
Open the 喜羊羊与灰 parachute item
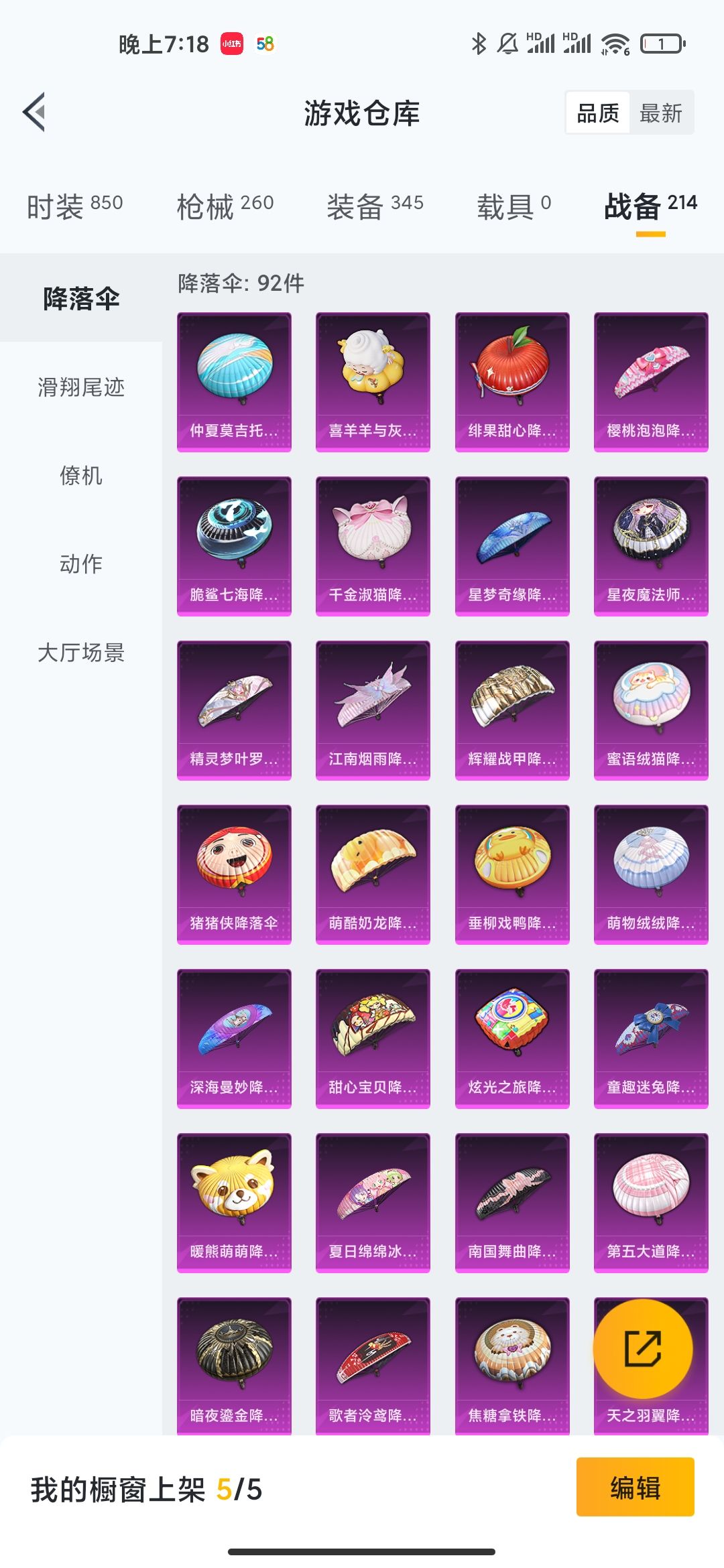373,381
